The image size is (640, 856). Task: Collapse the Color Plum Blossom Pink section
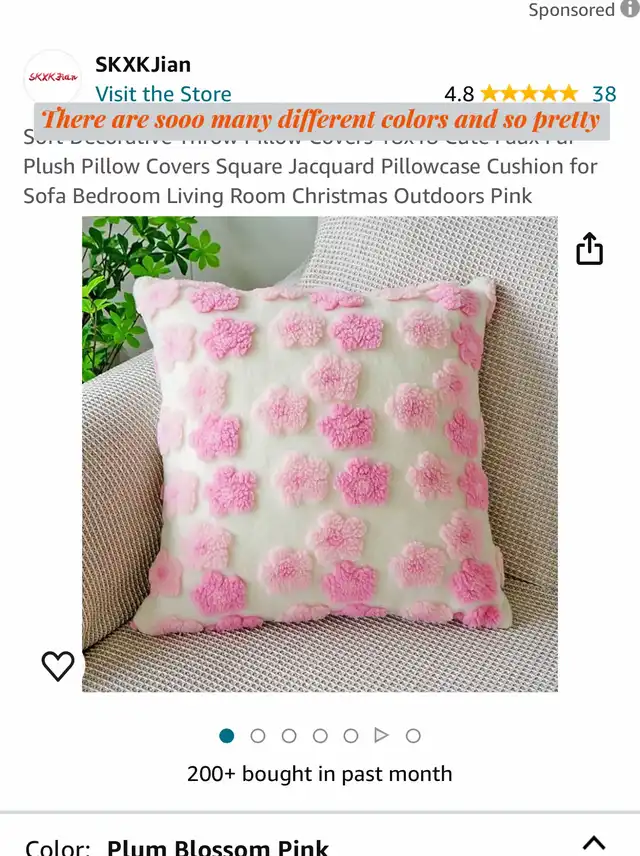[594, 845]
